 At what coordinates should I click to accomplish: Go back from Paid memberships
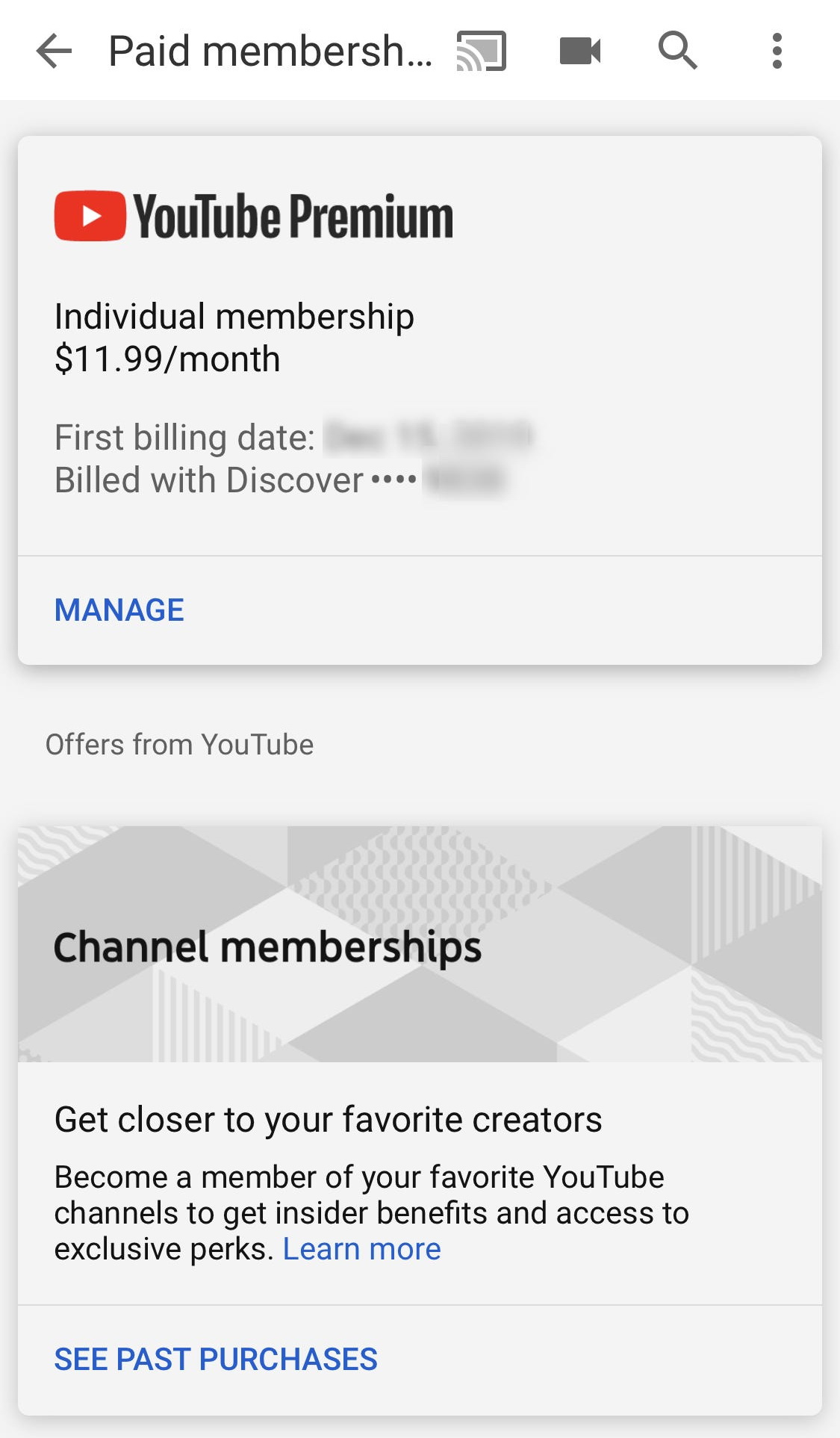coord(54,52)
